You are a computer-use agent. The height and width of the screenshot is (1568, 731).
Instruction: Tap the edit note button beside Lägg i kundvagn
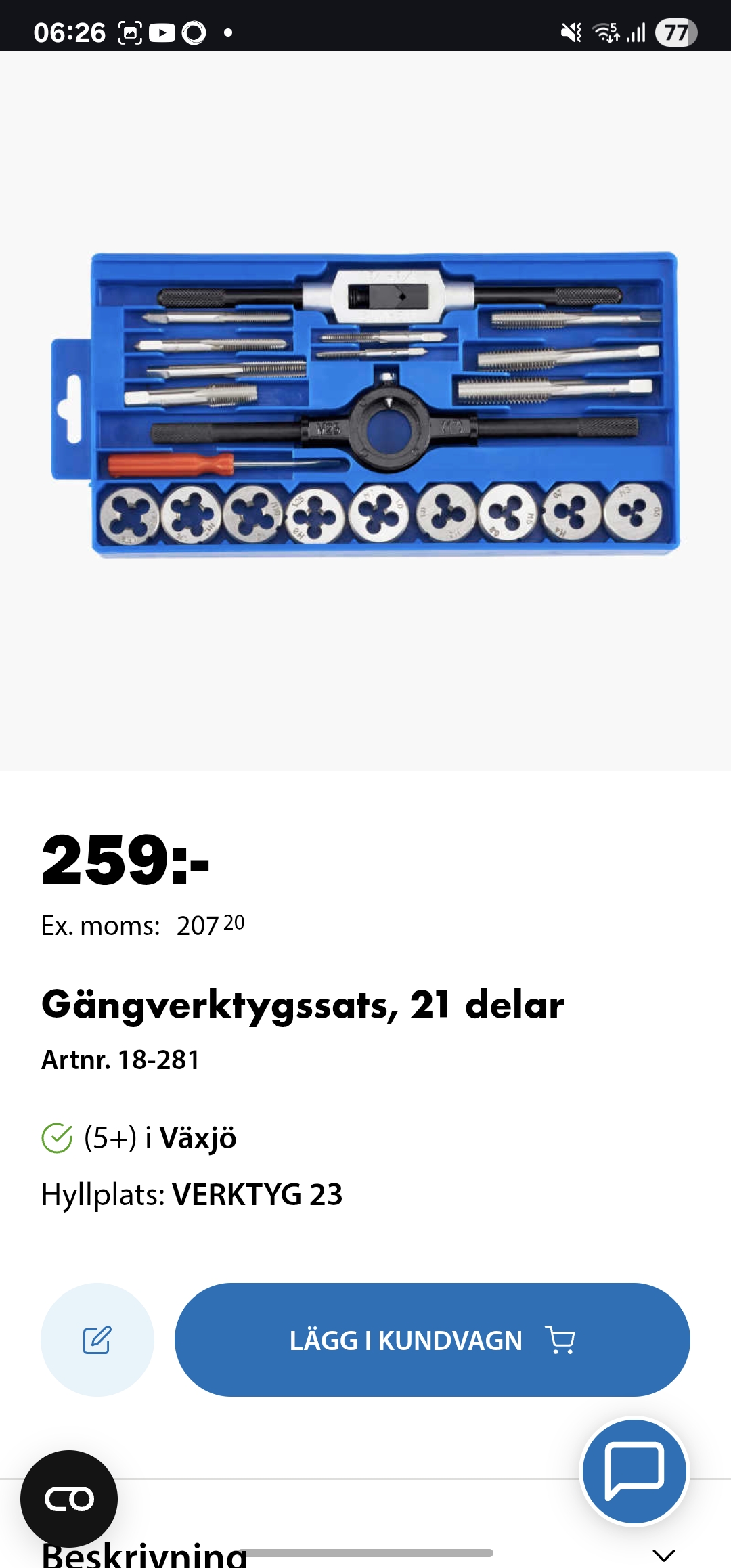click(x=97, y=1339)
